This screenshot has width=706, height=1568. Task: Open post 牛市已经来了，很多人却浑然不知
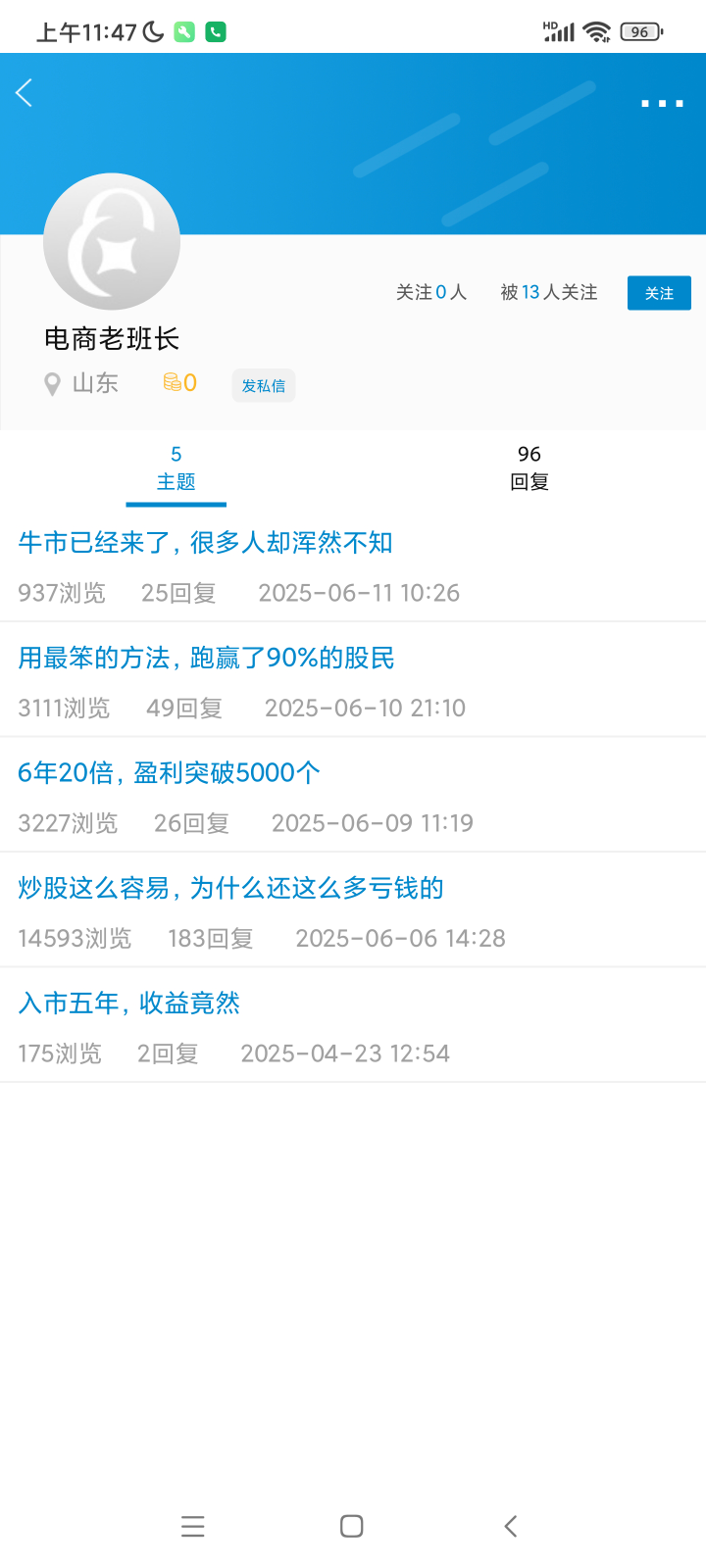click(206, 543)
